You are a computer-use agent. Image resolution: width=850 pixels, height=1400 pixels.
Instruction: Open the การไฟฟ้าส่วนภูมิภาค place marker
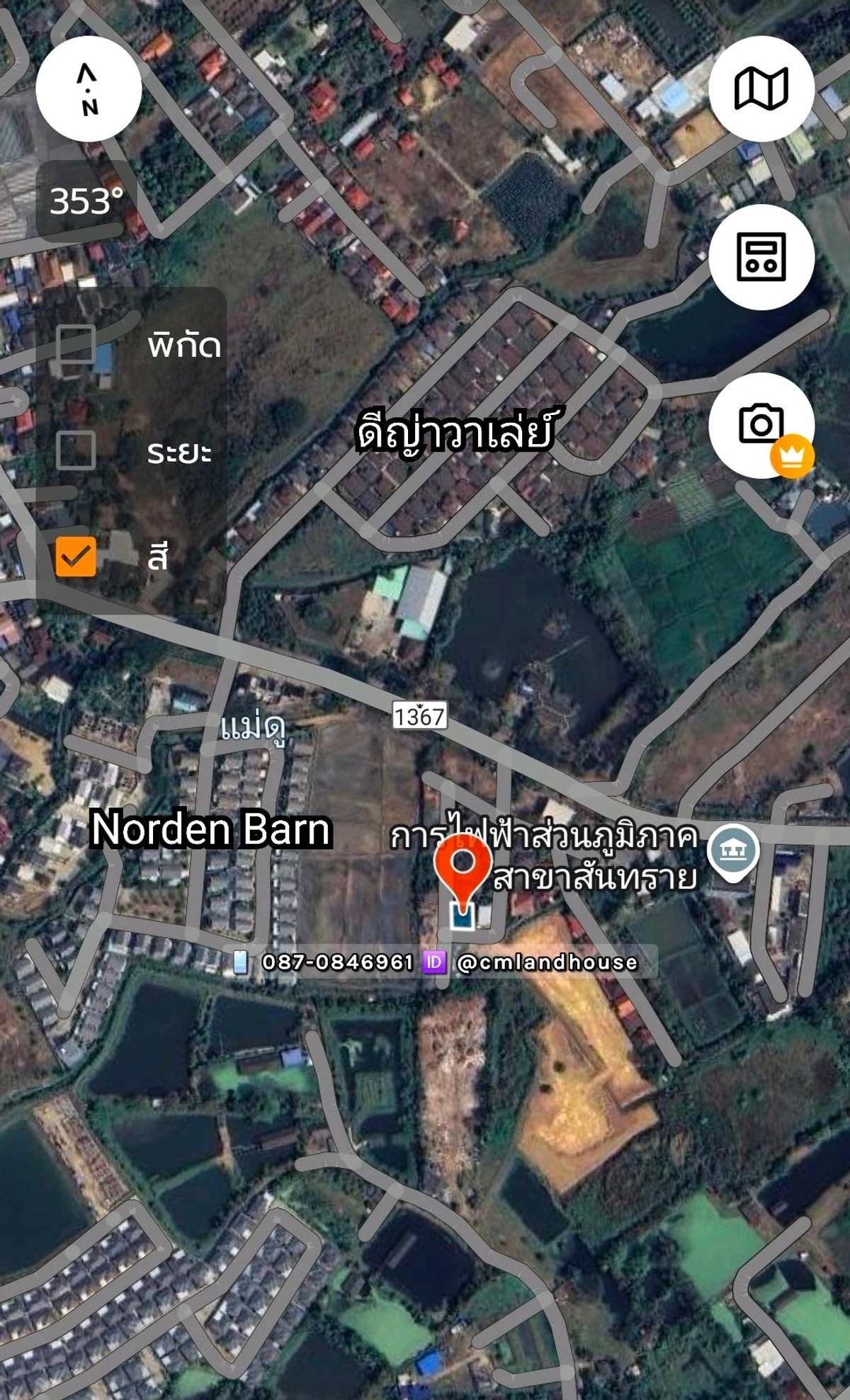pos(733,850)
